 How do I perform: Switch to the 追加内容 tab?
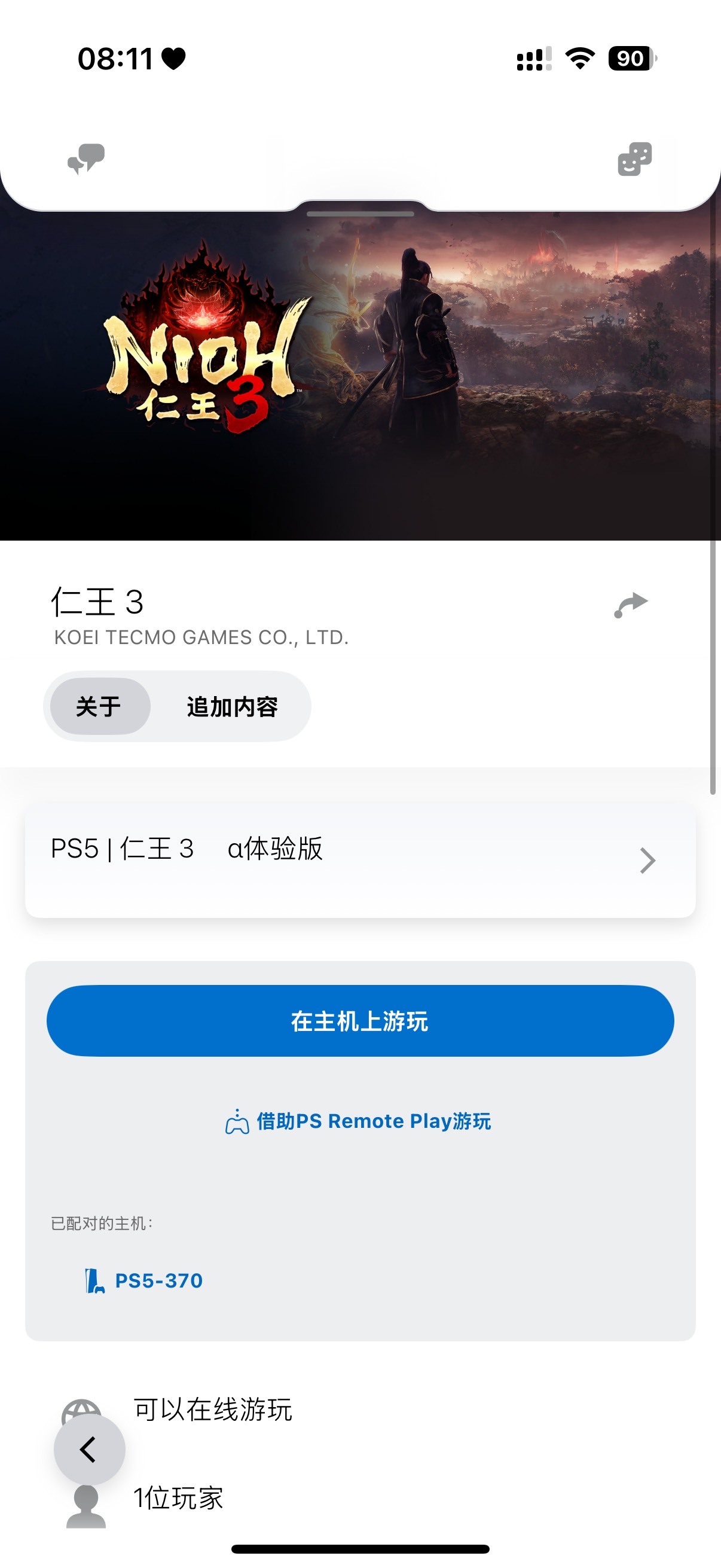[233, 706]
